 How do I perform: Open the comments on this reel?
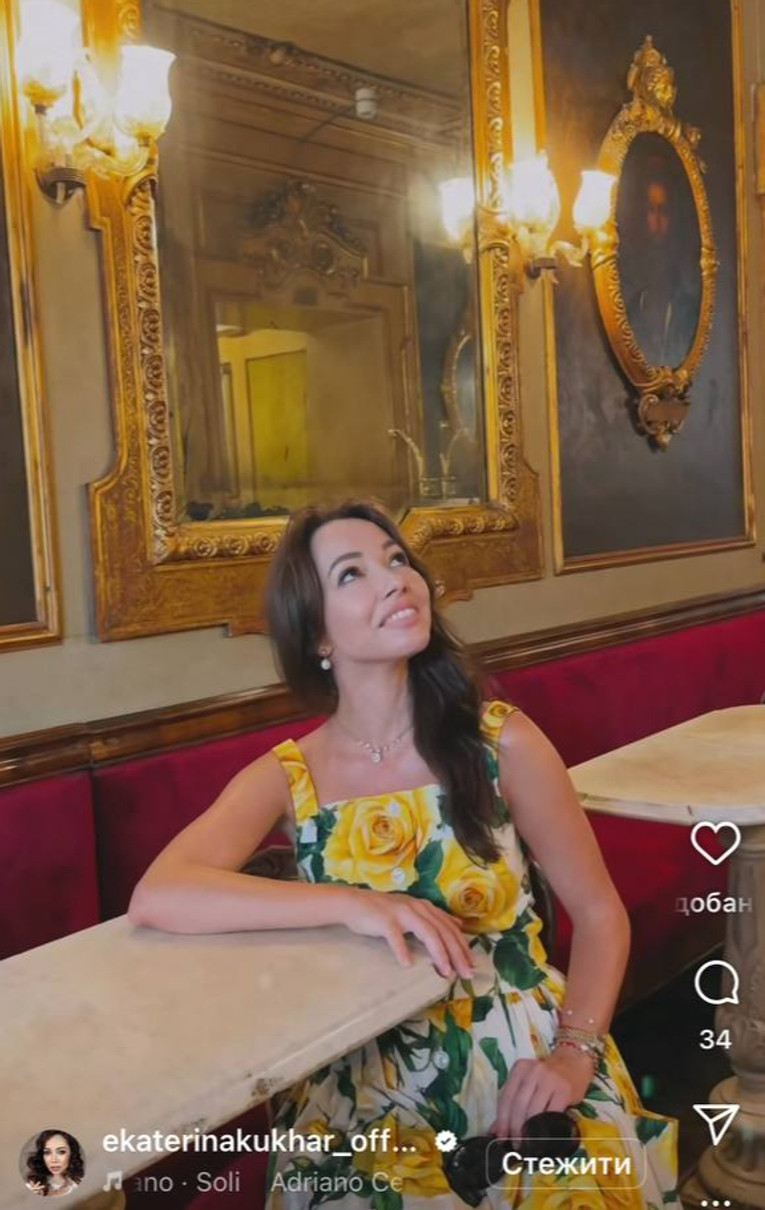coord(715,983)
